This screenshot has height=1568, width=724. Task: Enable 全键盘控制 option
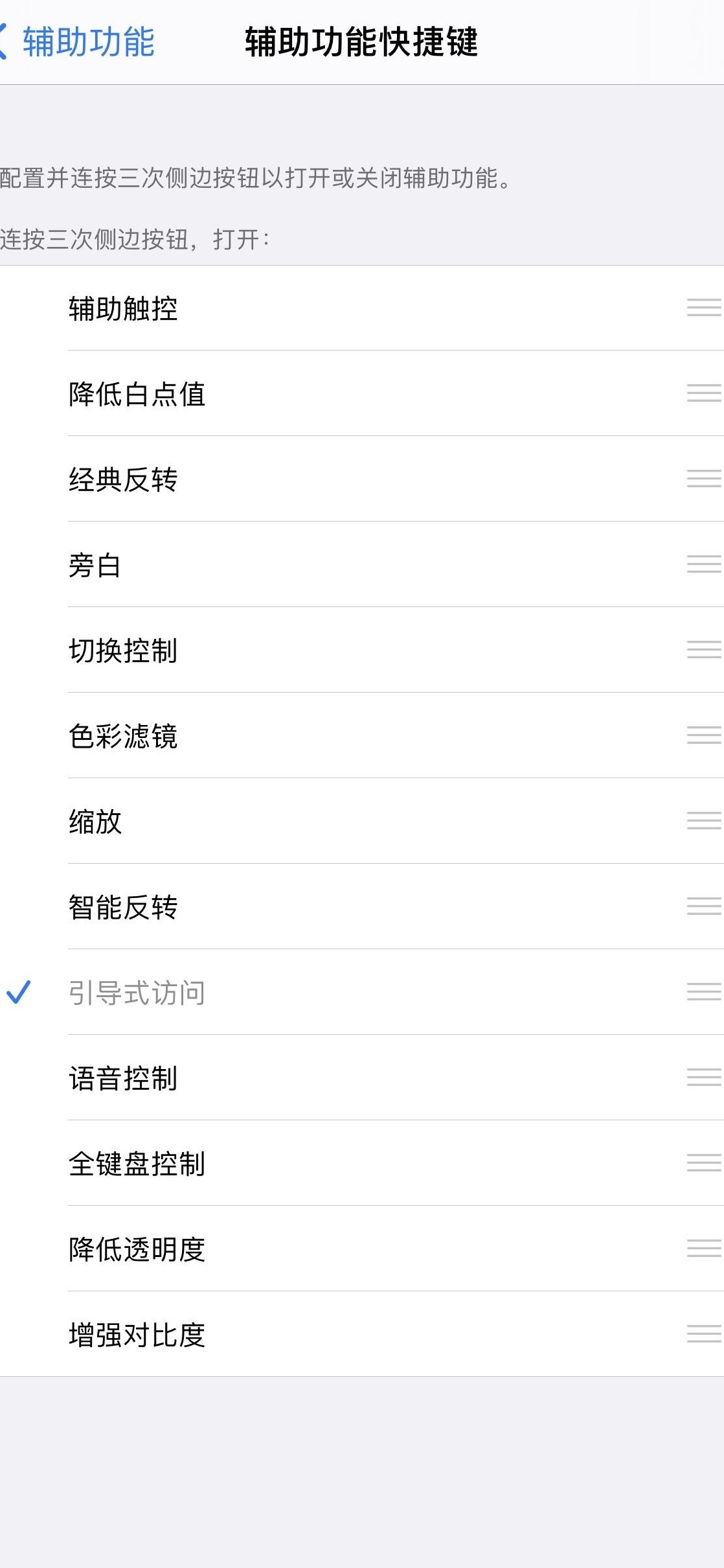click(x=362, y=1163)
